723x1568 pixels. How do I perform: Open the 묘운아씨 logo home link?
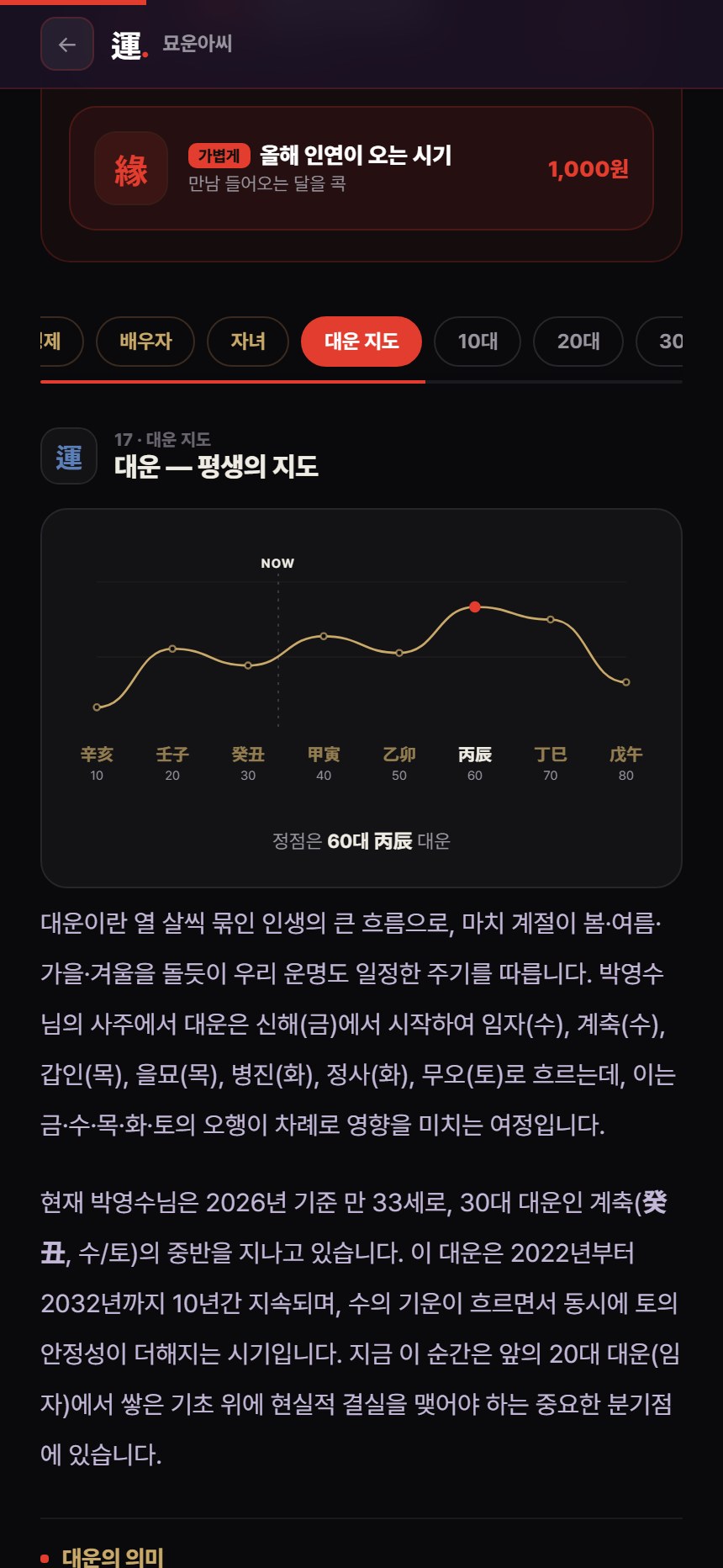click(172, 45)
